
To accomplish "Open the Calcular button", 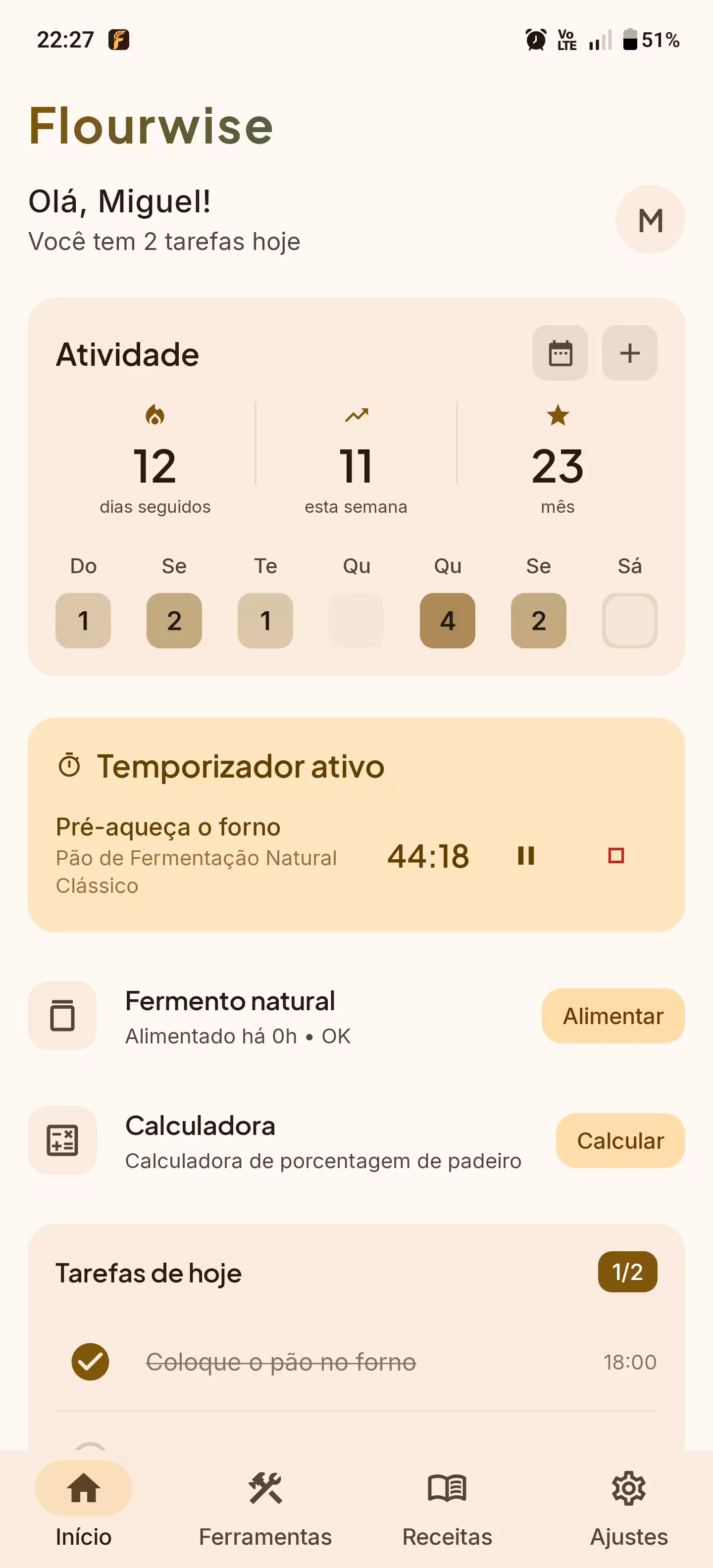I will coord(619,1141).
